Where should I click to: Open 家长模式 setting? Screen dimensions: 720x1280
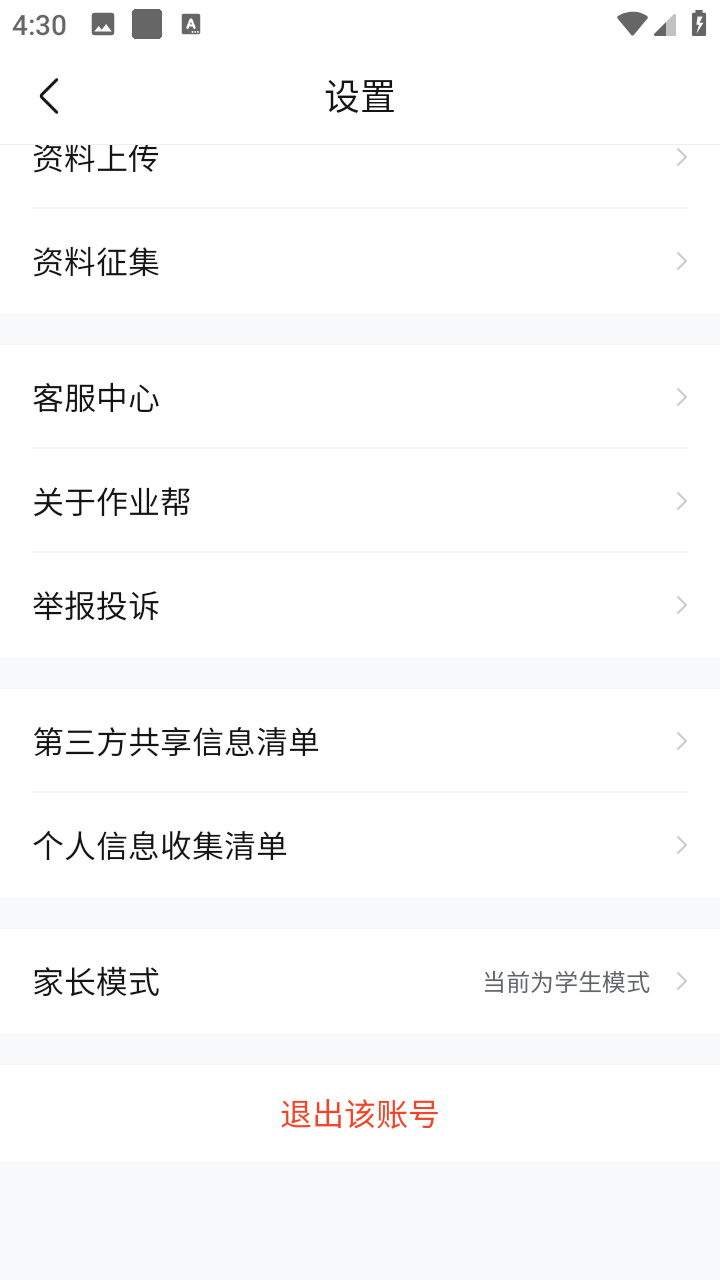pyautogui.click(x=360, y=981)
